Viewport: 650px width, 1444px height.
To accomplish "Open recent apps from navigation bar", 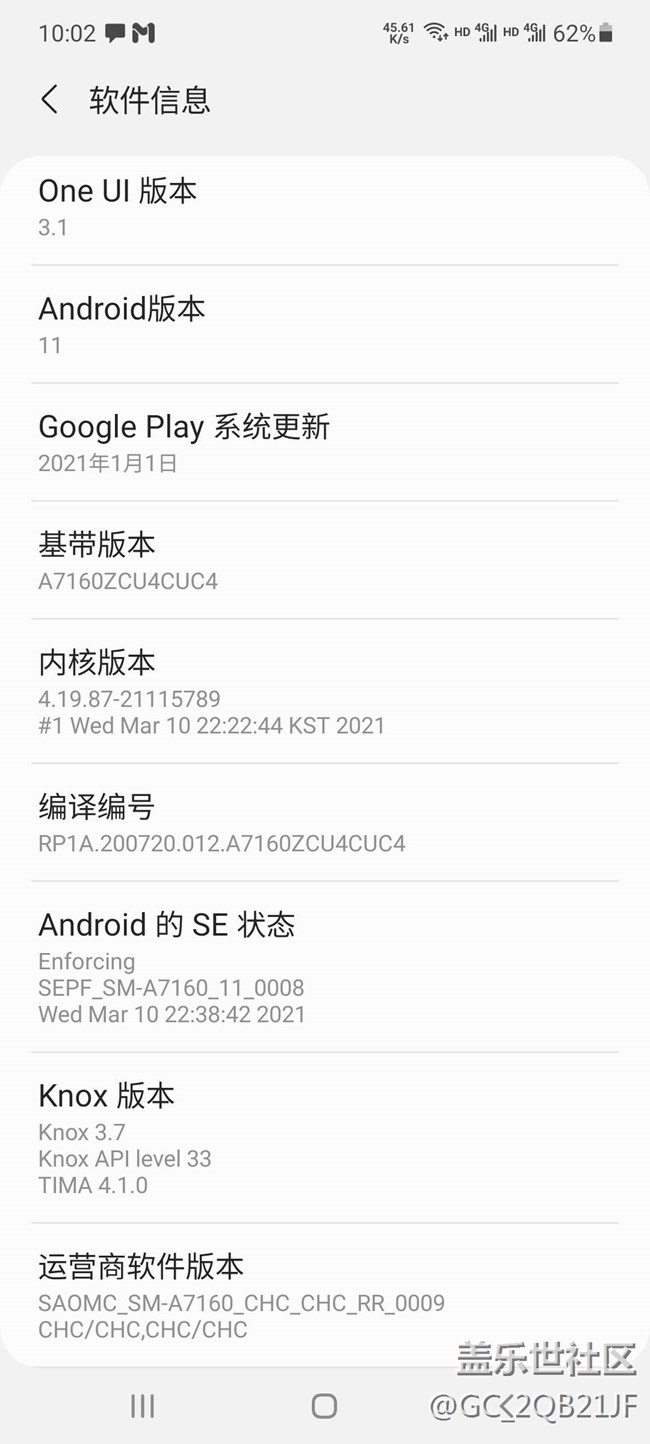I will point(143,1406).
